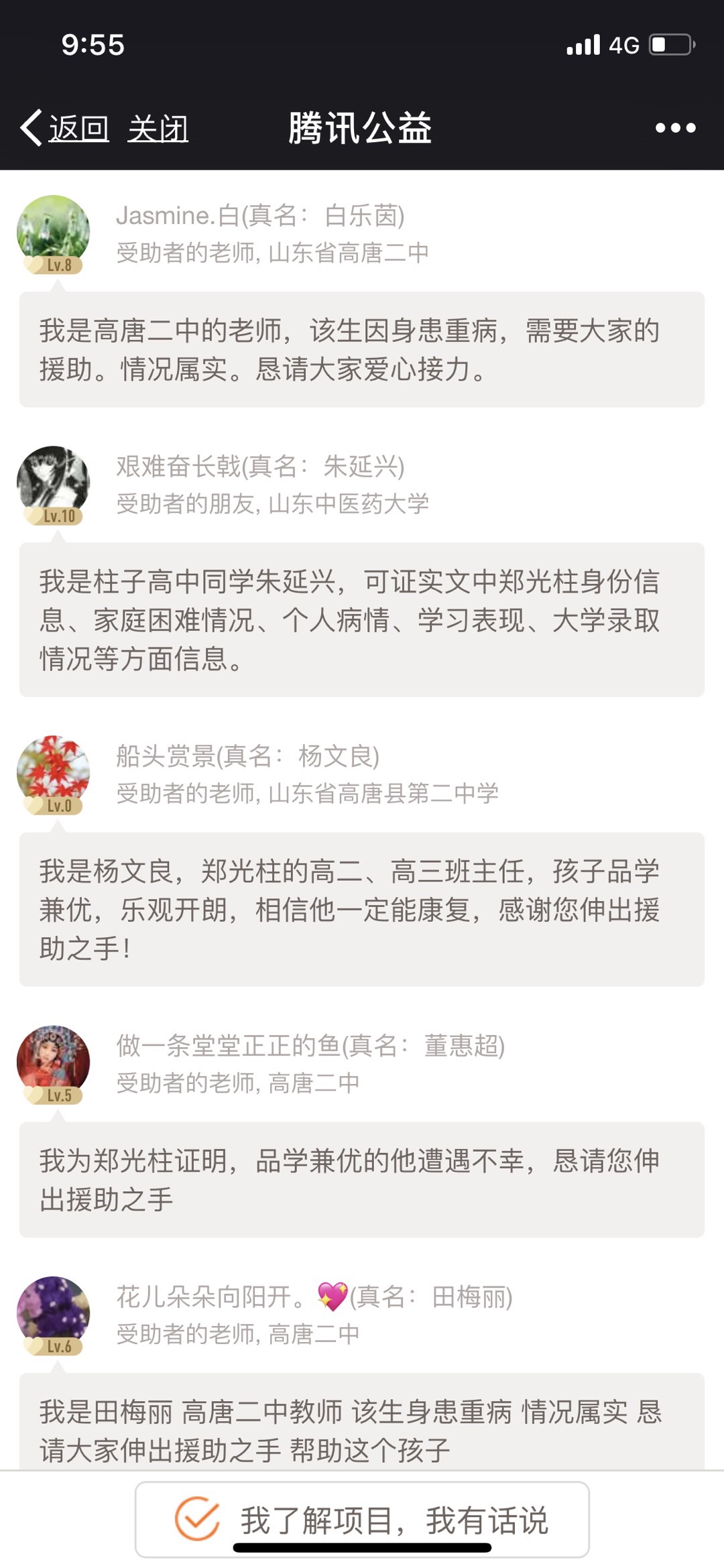Close the page with 关闭
Image resolution: width=724 pixels, height=1568 pixels.
(158, 127)
